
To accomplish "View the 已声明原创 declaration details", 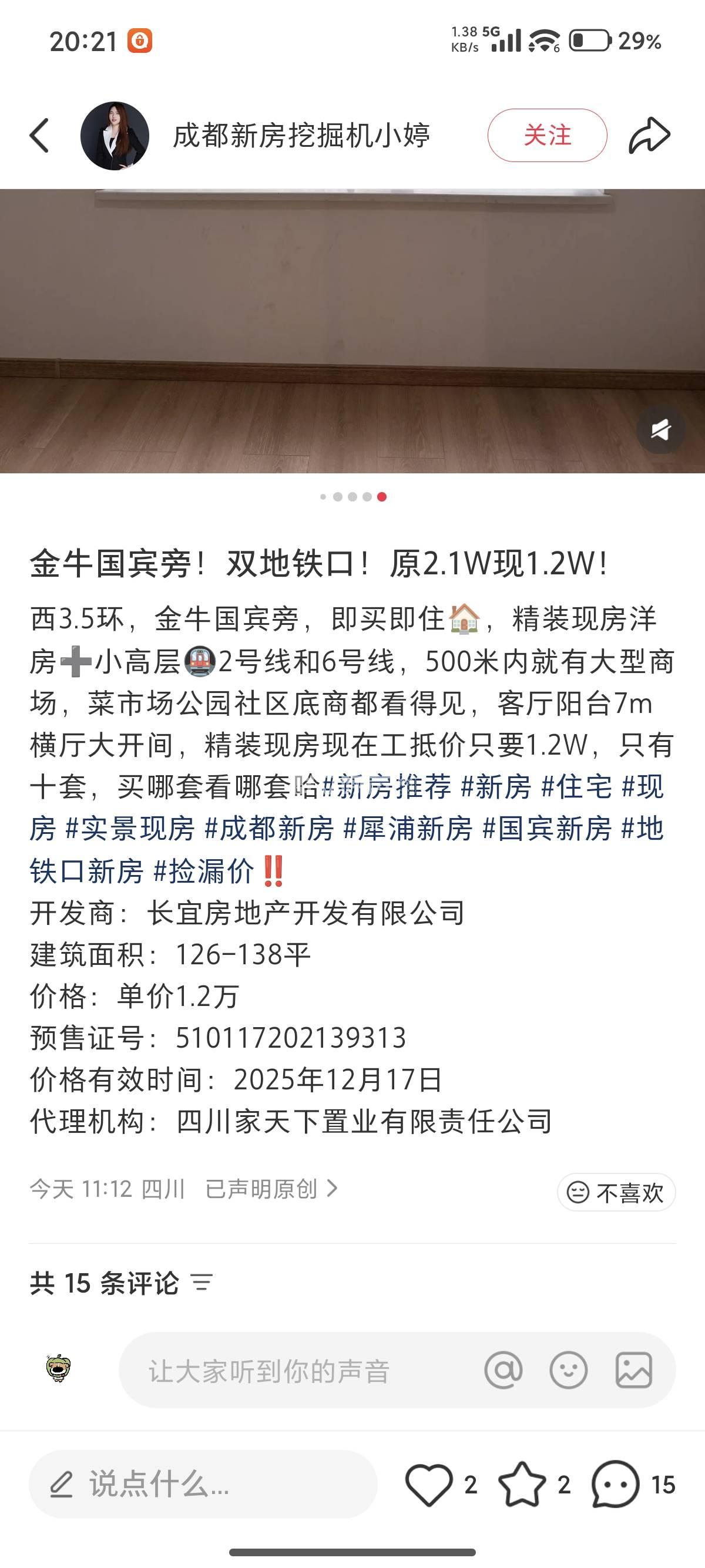I will pos(271,1189).
